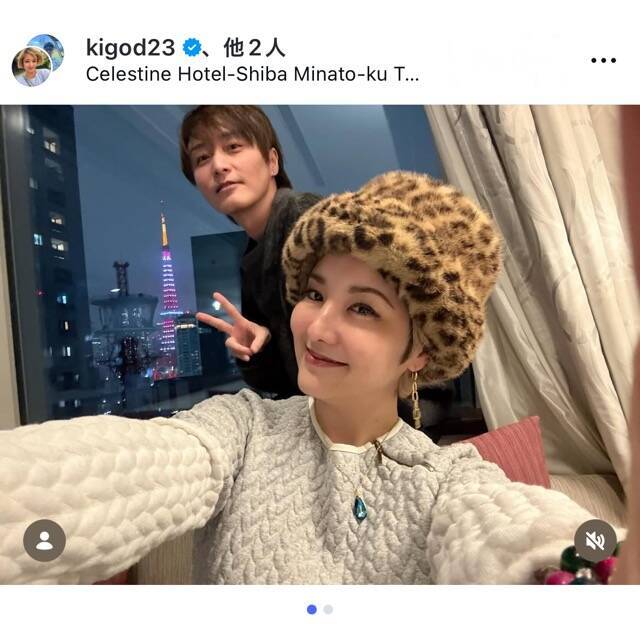The width and height of the screenshot is (640, 624).
Task: Open kigod23's profile from the username
Action: pos(130,48)
